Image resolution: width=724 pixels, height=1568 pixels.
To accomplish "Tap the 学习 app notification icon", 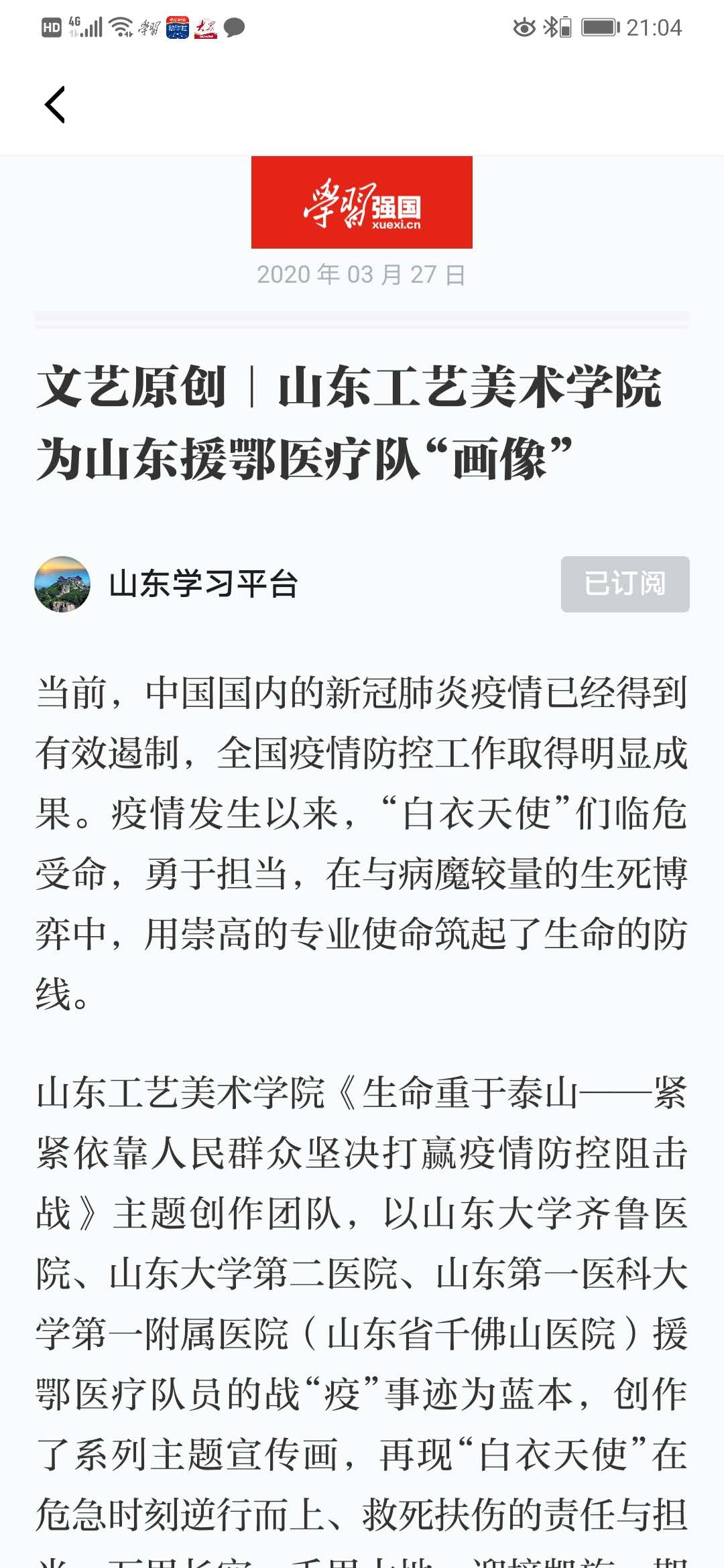I will coord(149,27).
